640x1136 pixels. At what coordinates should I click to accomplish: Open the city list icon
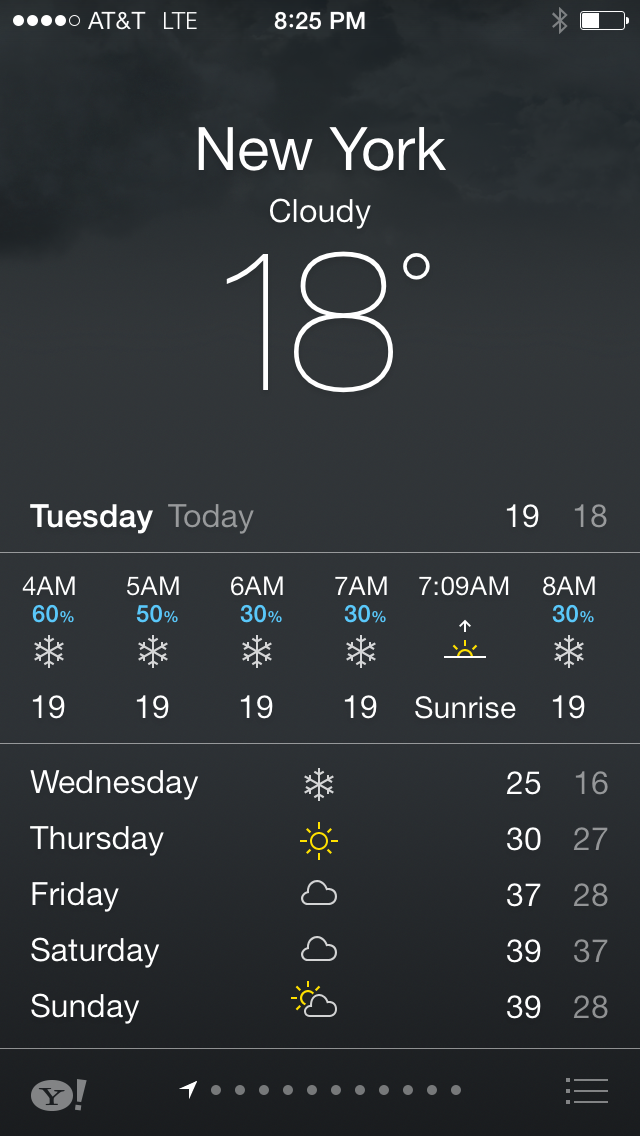click(586, 1090)
